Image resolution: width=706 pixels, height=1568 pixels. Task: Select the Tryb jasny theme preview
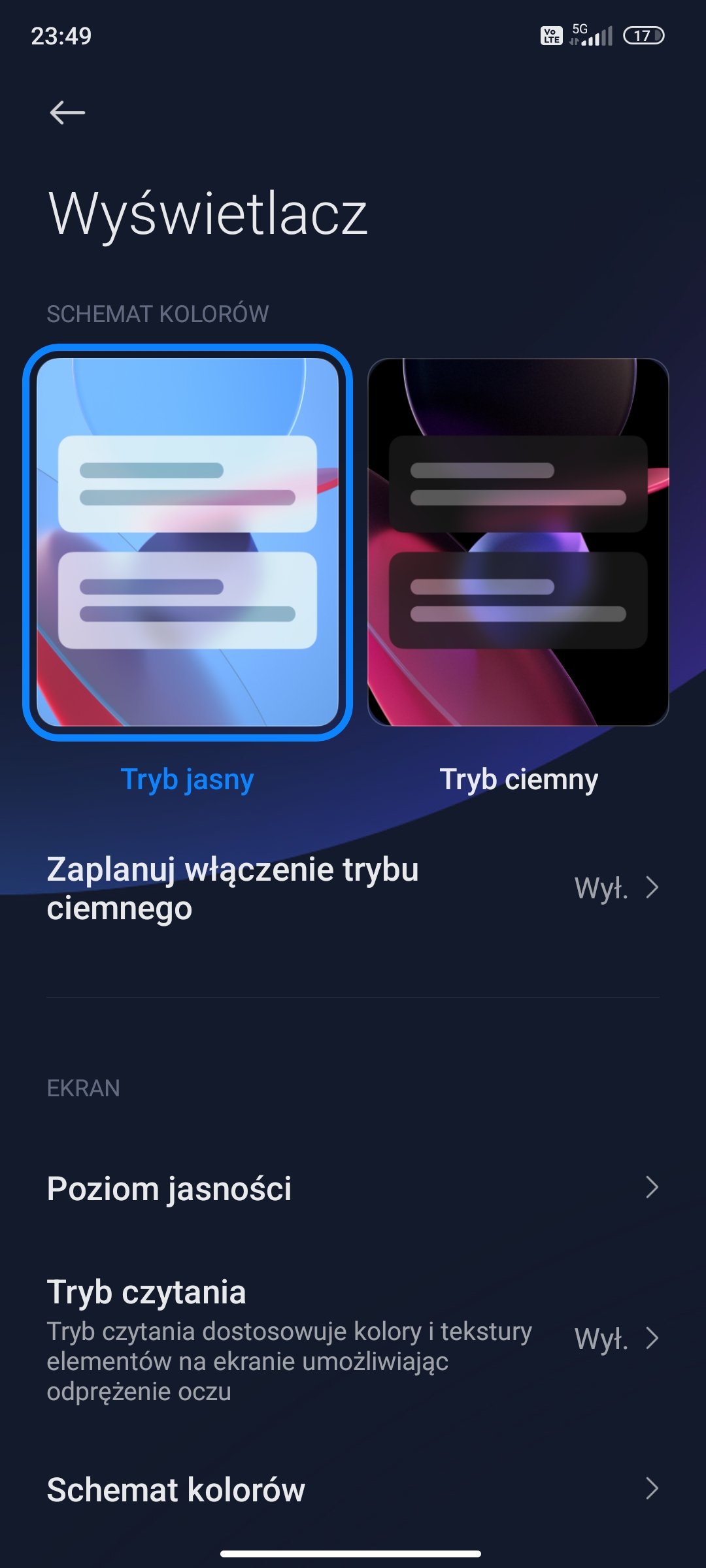(x=188, y=542)
